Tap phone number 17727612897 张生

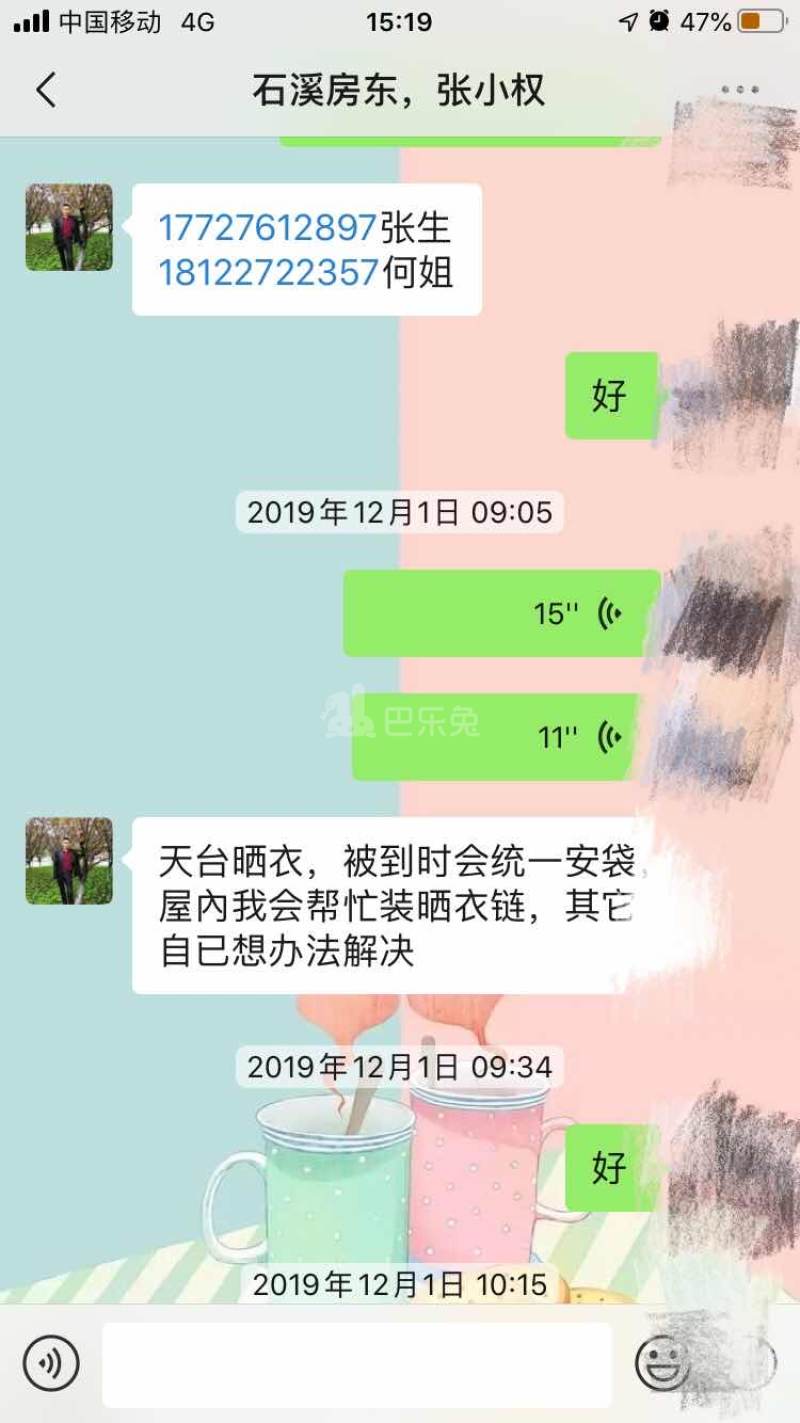pyautogui.click(x=267, y=228)
